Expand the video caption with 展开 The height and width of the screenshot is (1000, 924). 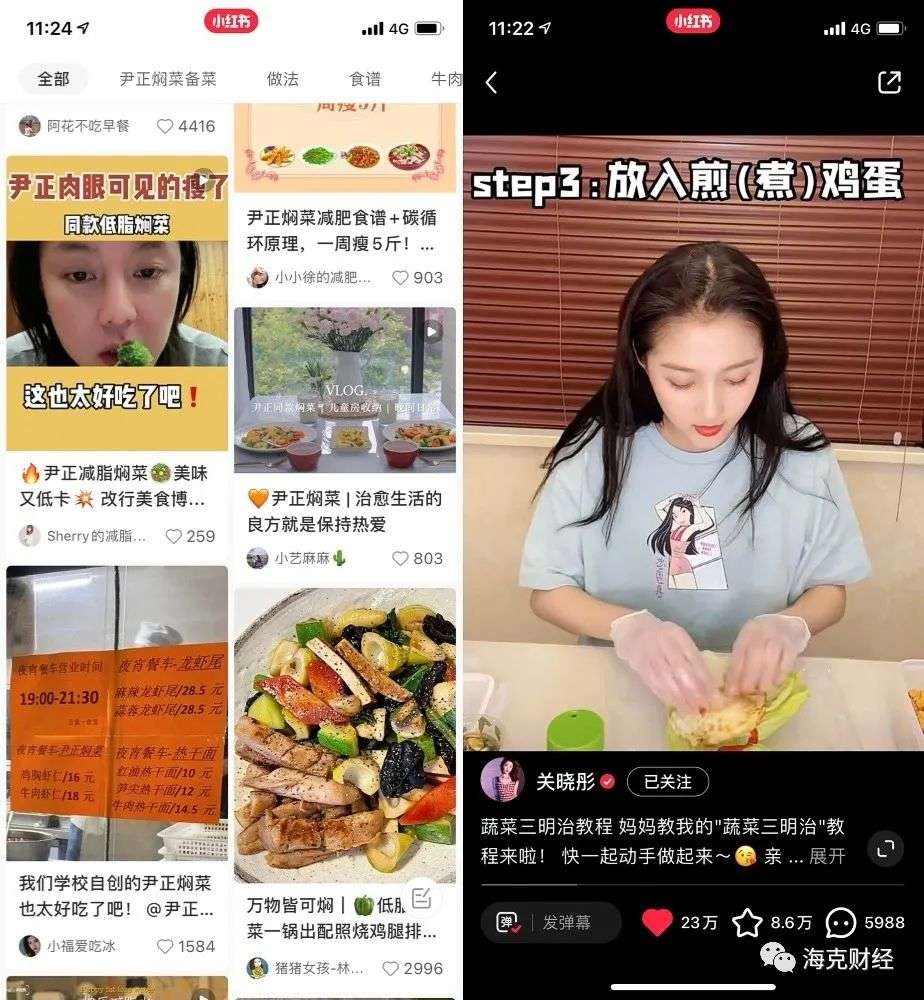click(827, 856)
